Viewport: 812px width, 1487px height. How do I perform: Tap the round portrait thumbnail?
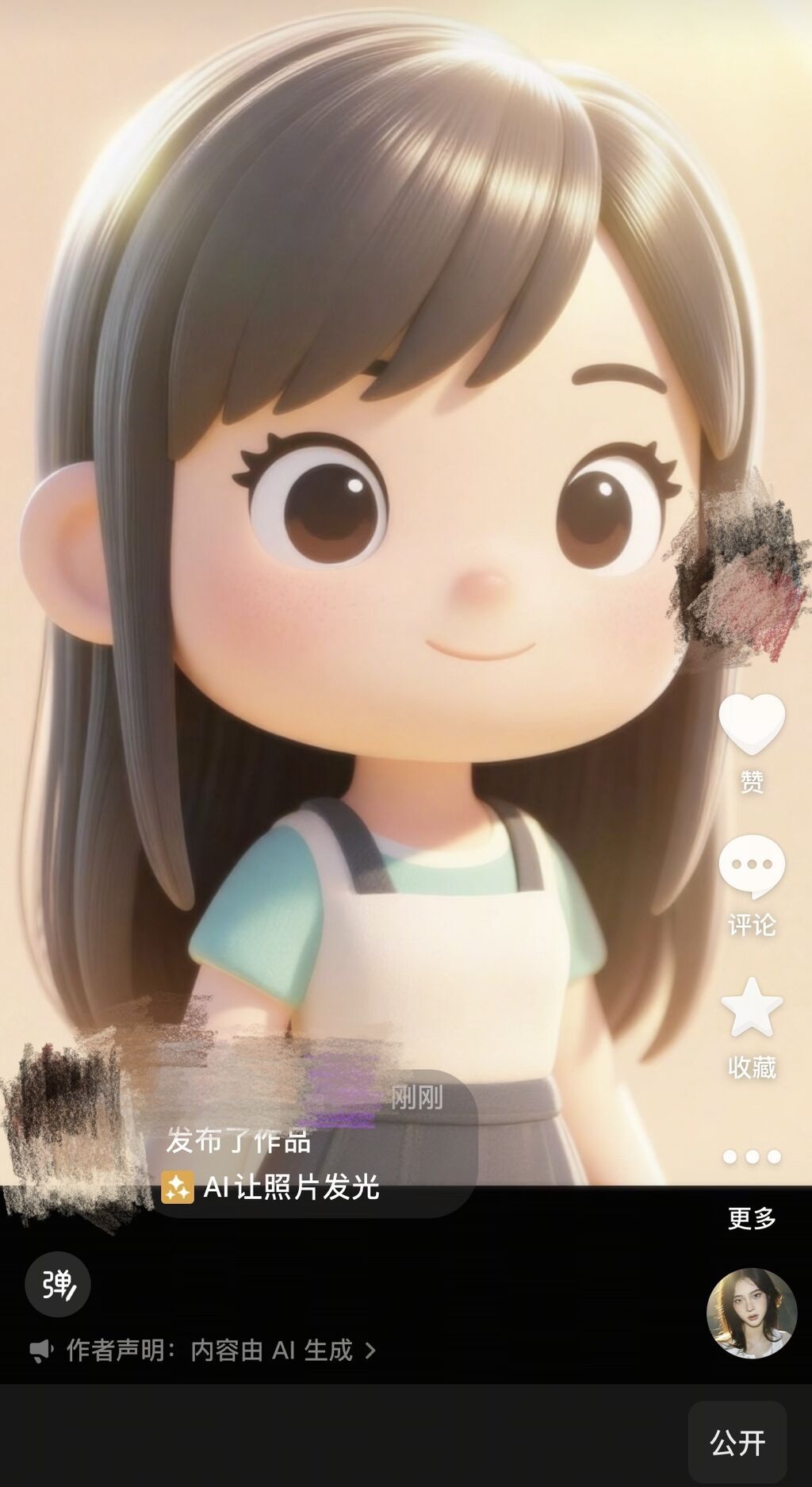pos(752,1313)
